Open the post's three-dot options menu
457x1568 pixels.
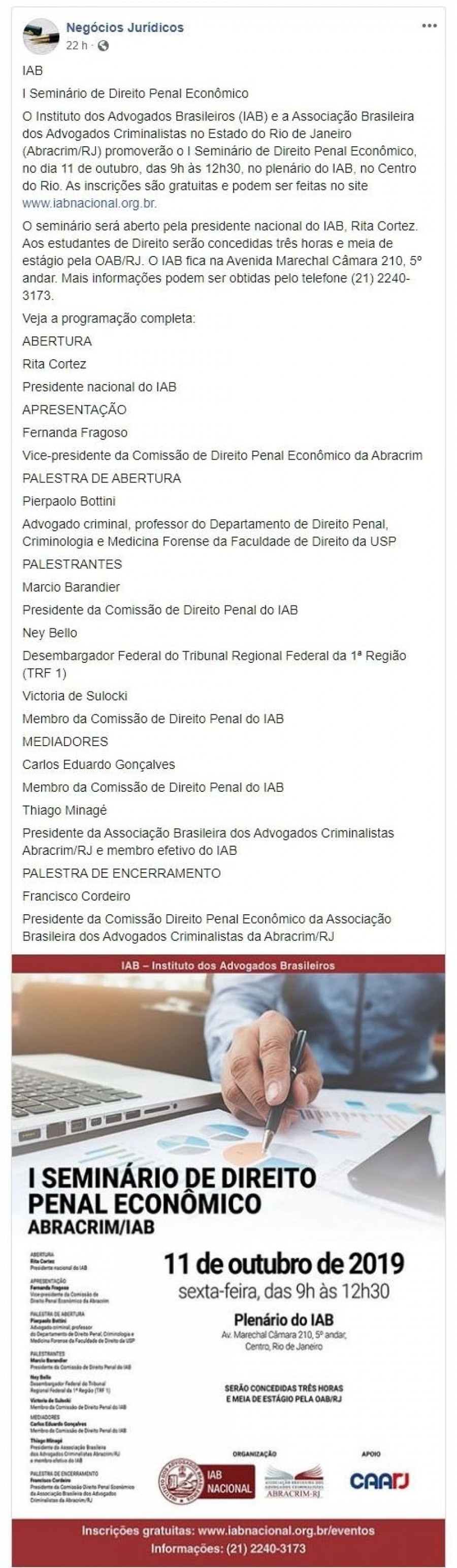coord(429,26)
